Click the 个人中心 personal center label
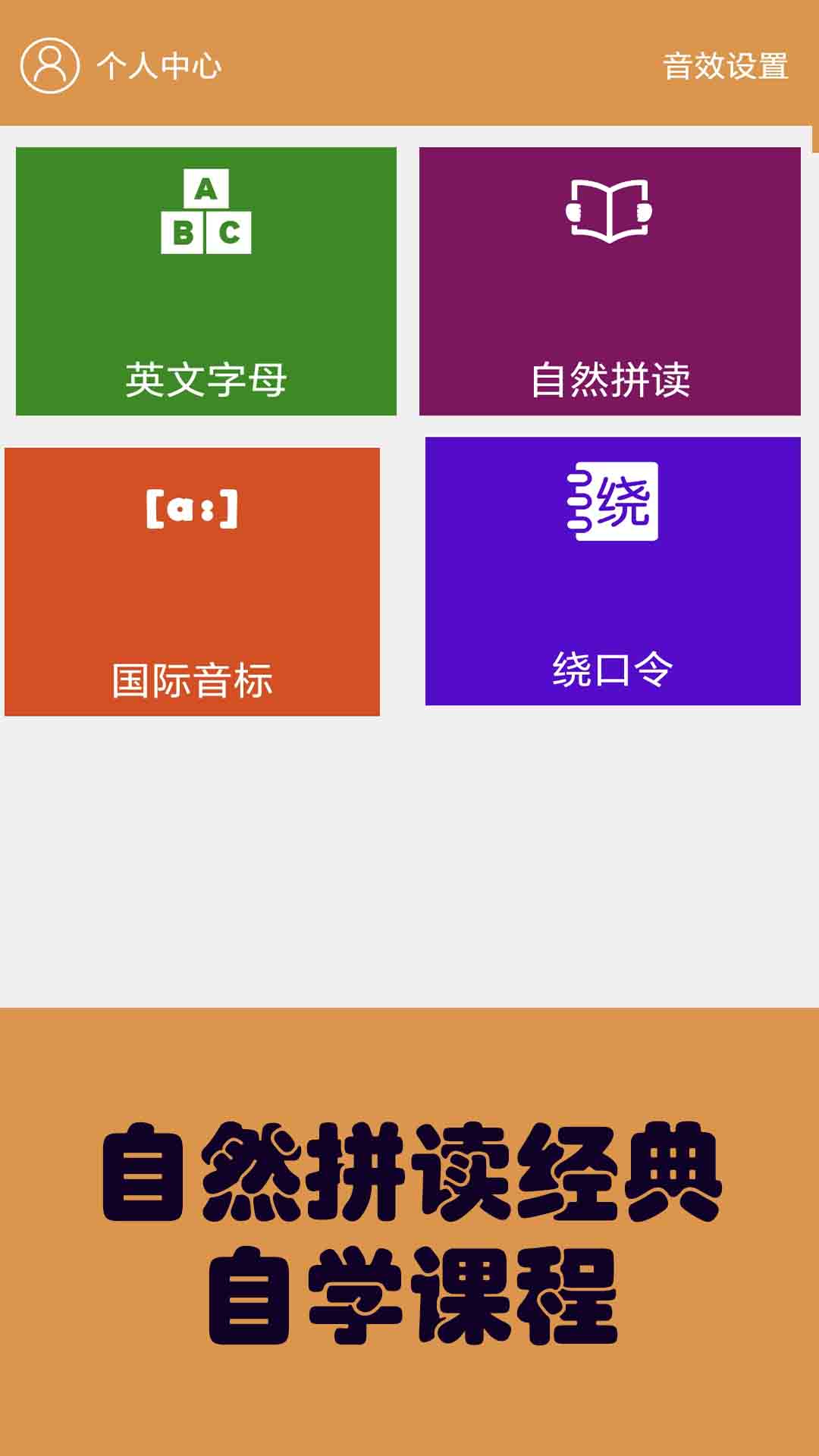 point(159,67)
